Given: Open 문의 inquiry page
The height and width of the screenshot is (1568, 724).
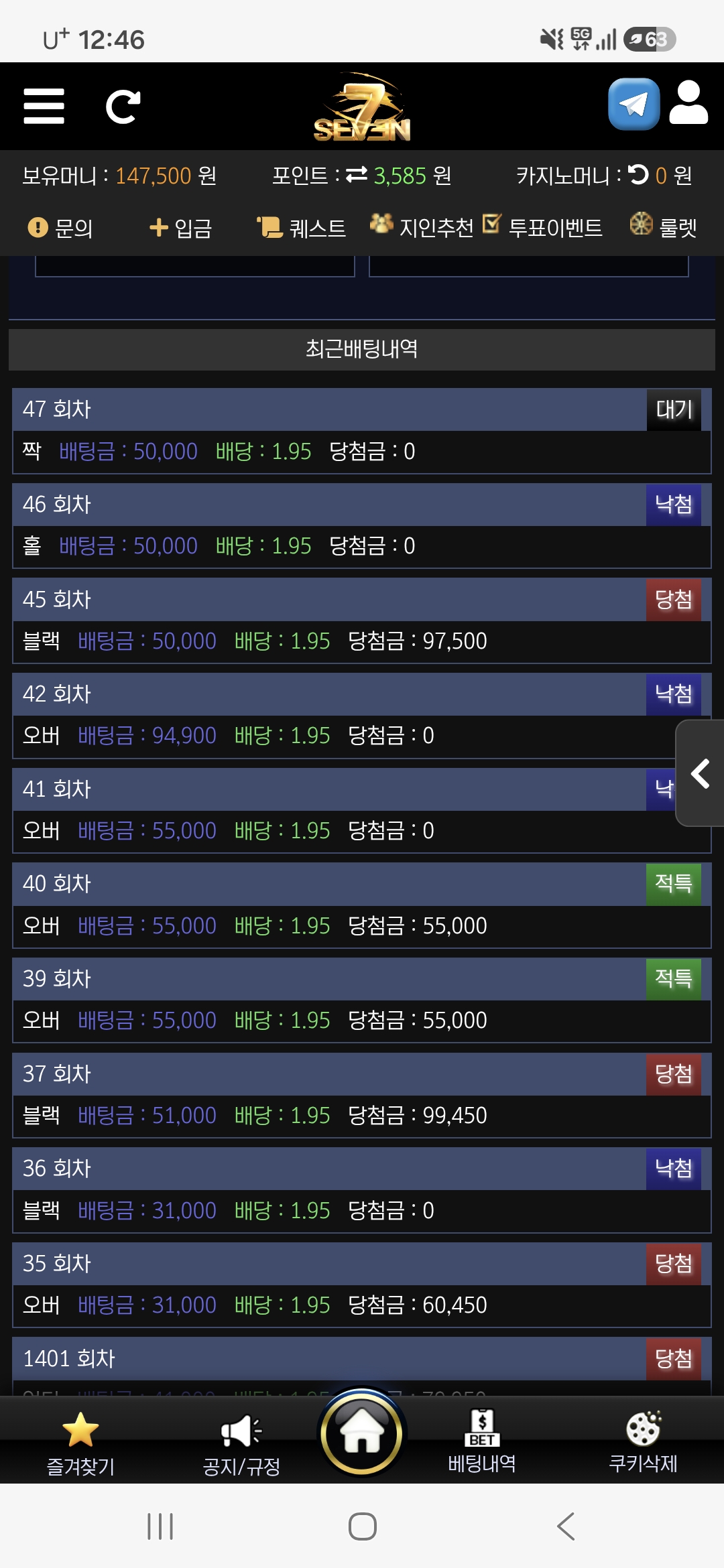Looking at the screenshot, I should [x=60, y=228].
